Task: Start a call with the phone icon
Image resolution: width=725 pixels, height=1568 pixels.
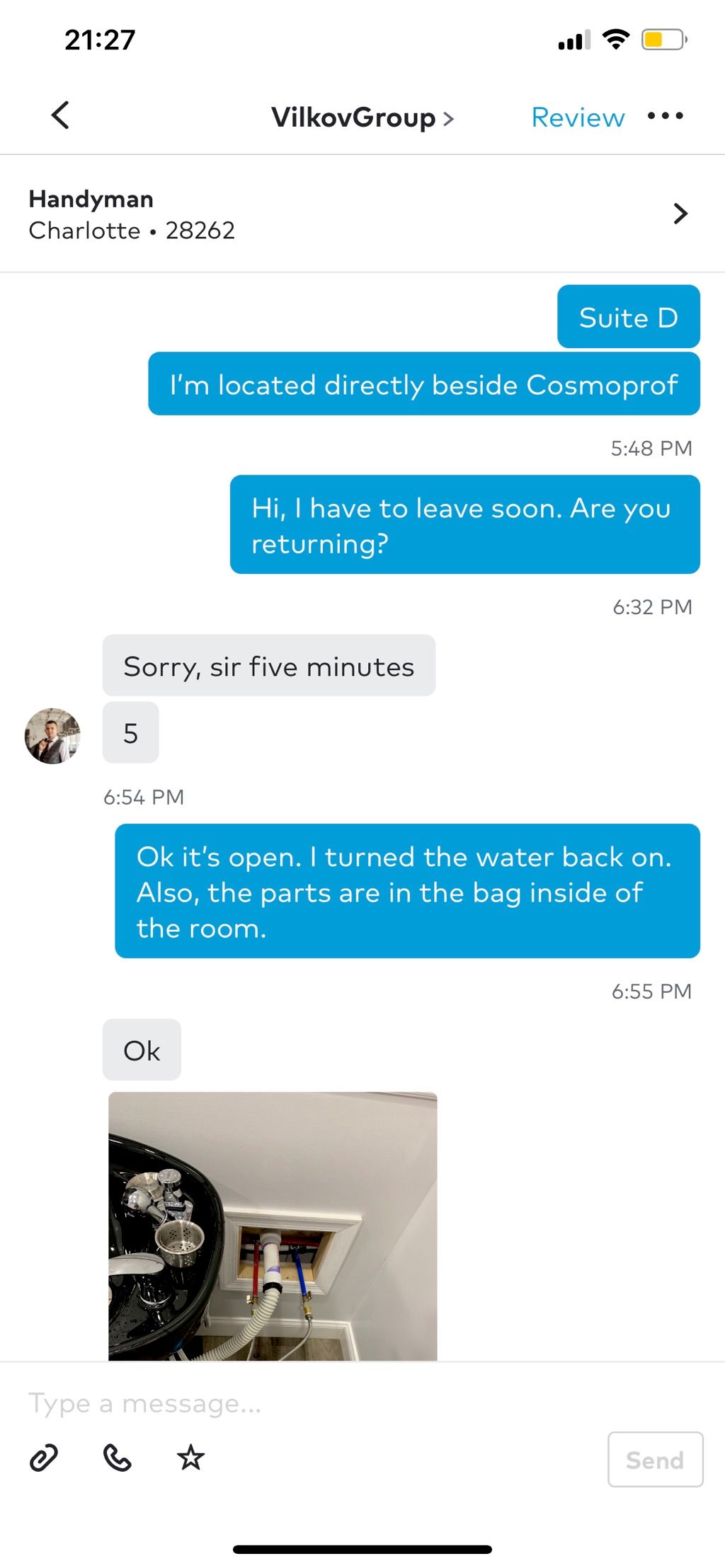Action: [118, 1458]
